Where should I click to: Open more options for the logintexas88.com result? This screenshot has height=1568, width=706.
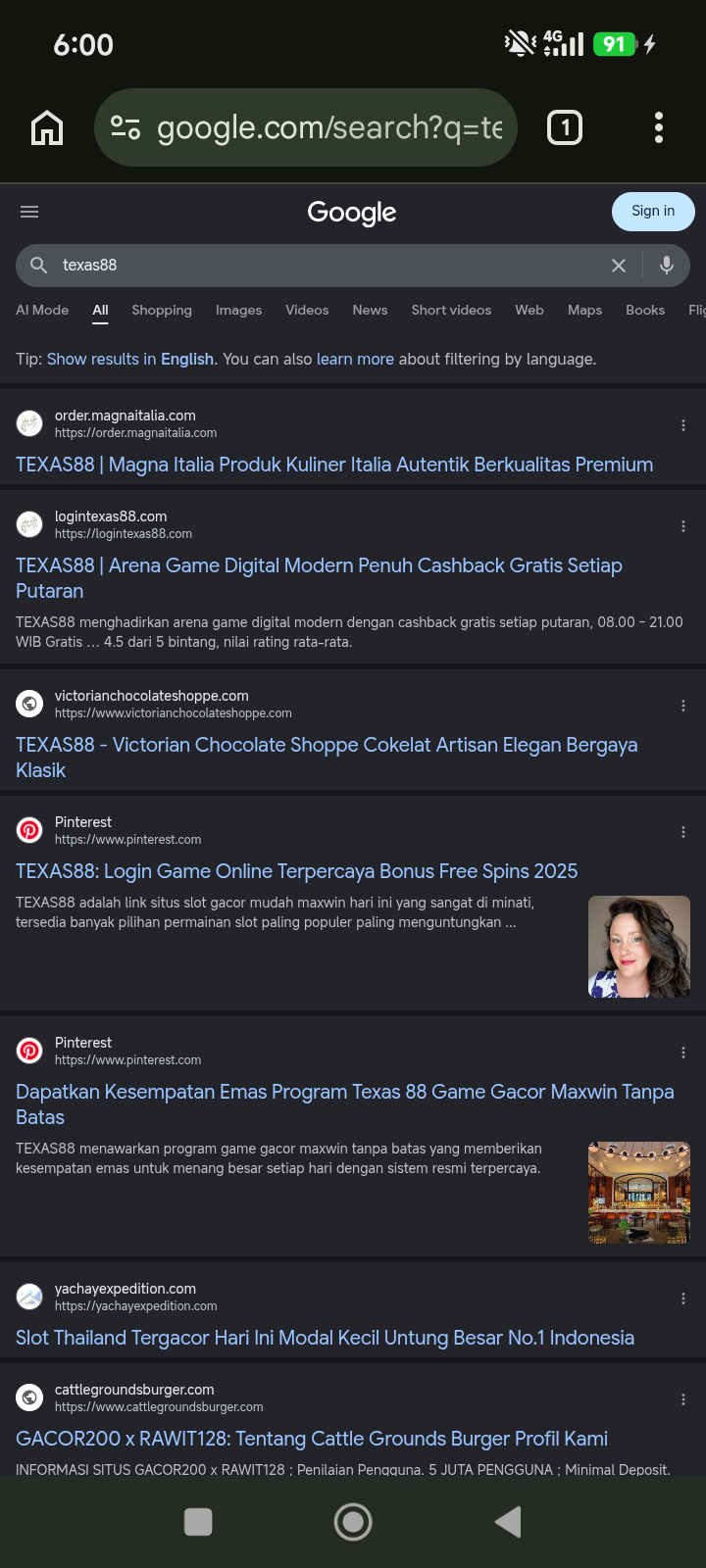coord(683,526)
